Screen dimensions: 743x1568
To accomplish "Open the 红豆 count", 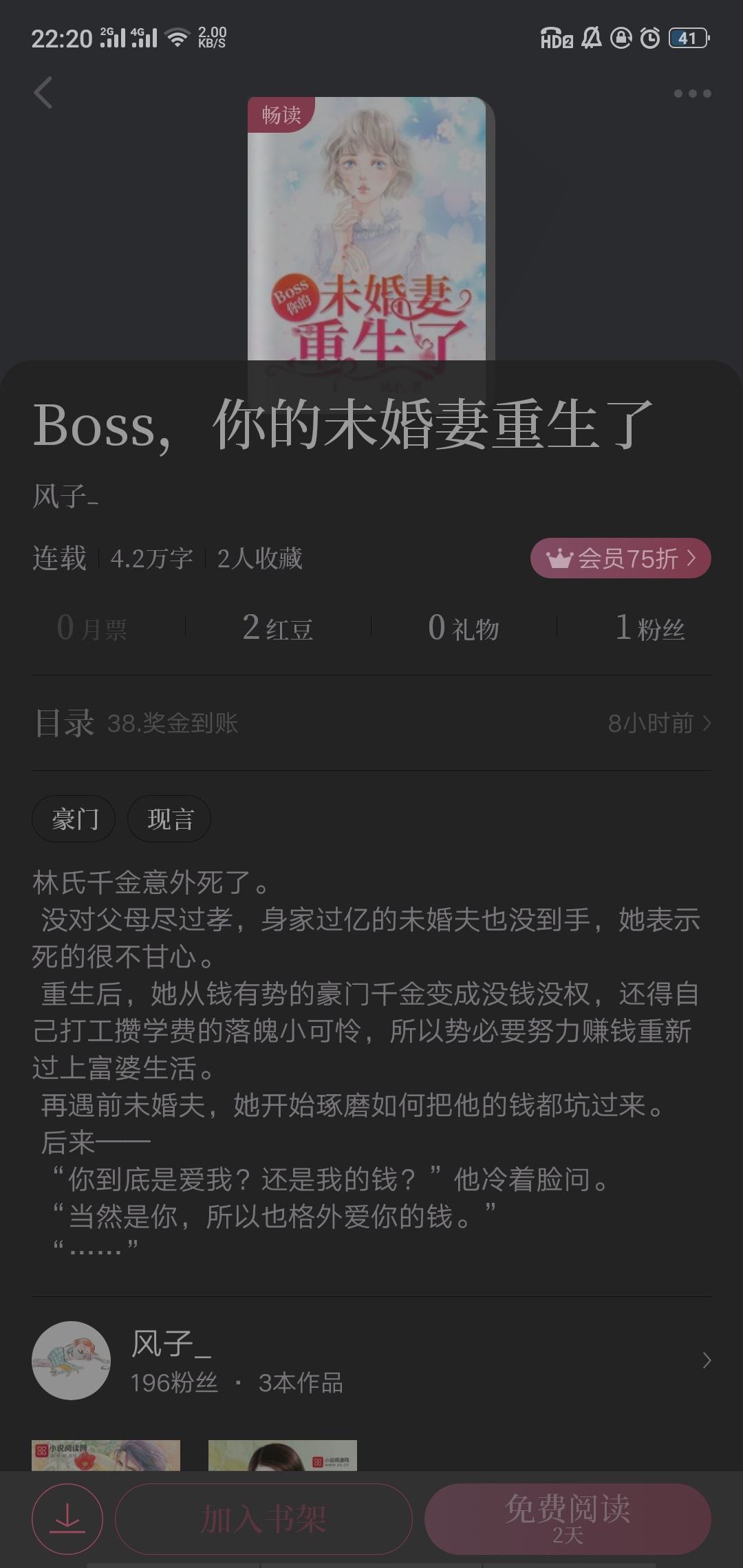I will (278, 627).
